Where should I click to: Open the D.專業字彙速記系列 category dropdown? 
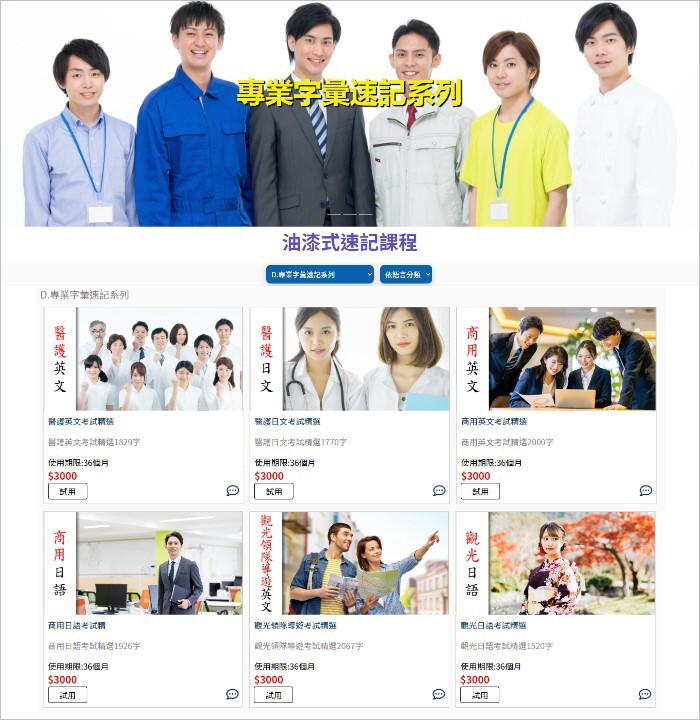(x=320, y=274)
